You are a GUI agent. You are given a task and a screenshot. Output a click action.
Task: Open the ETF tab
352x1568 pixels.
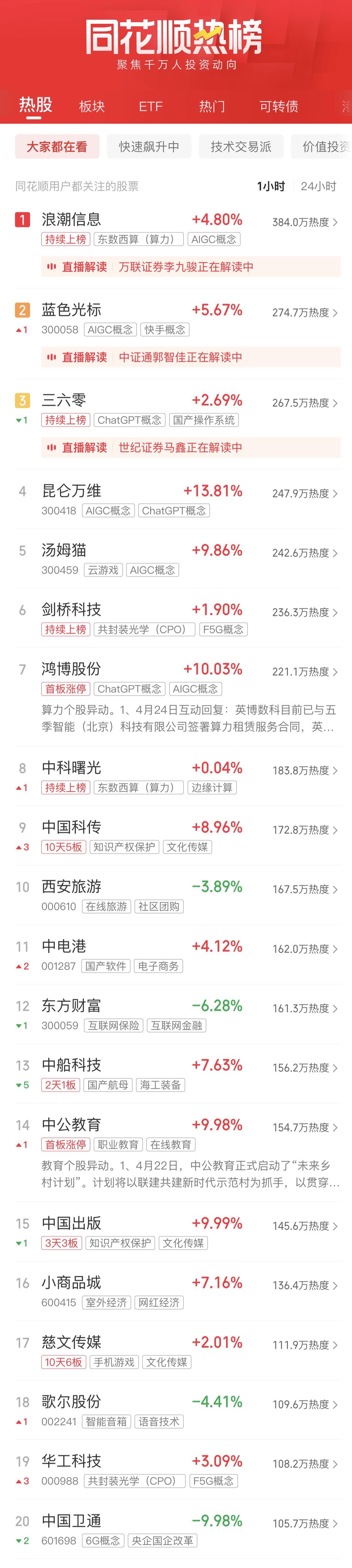150,107
